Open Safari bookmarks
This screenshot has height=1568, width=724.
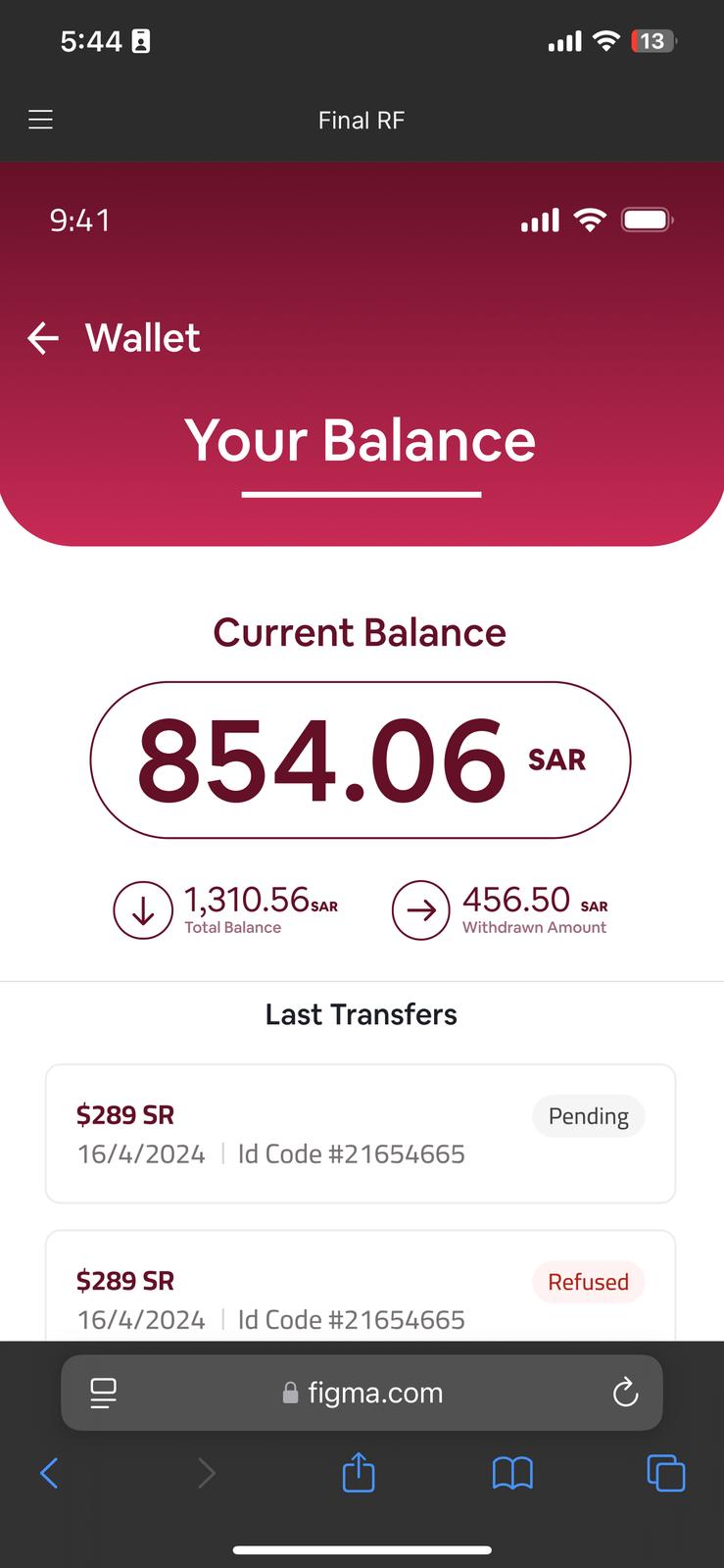[x=512, y=1473]
